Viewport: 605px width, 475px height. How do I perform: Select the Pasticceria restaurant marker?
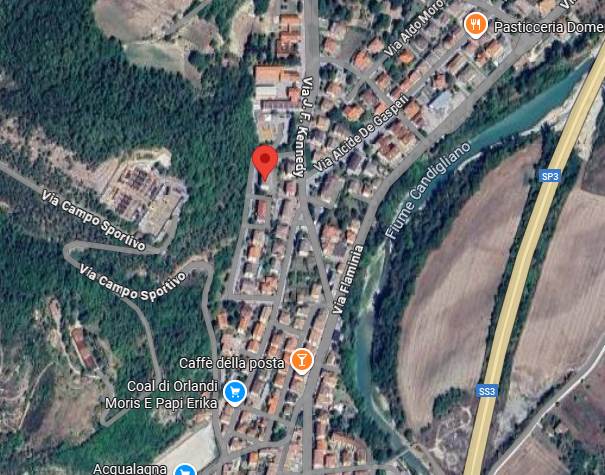[x=476, y=22]
